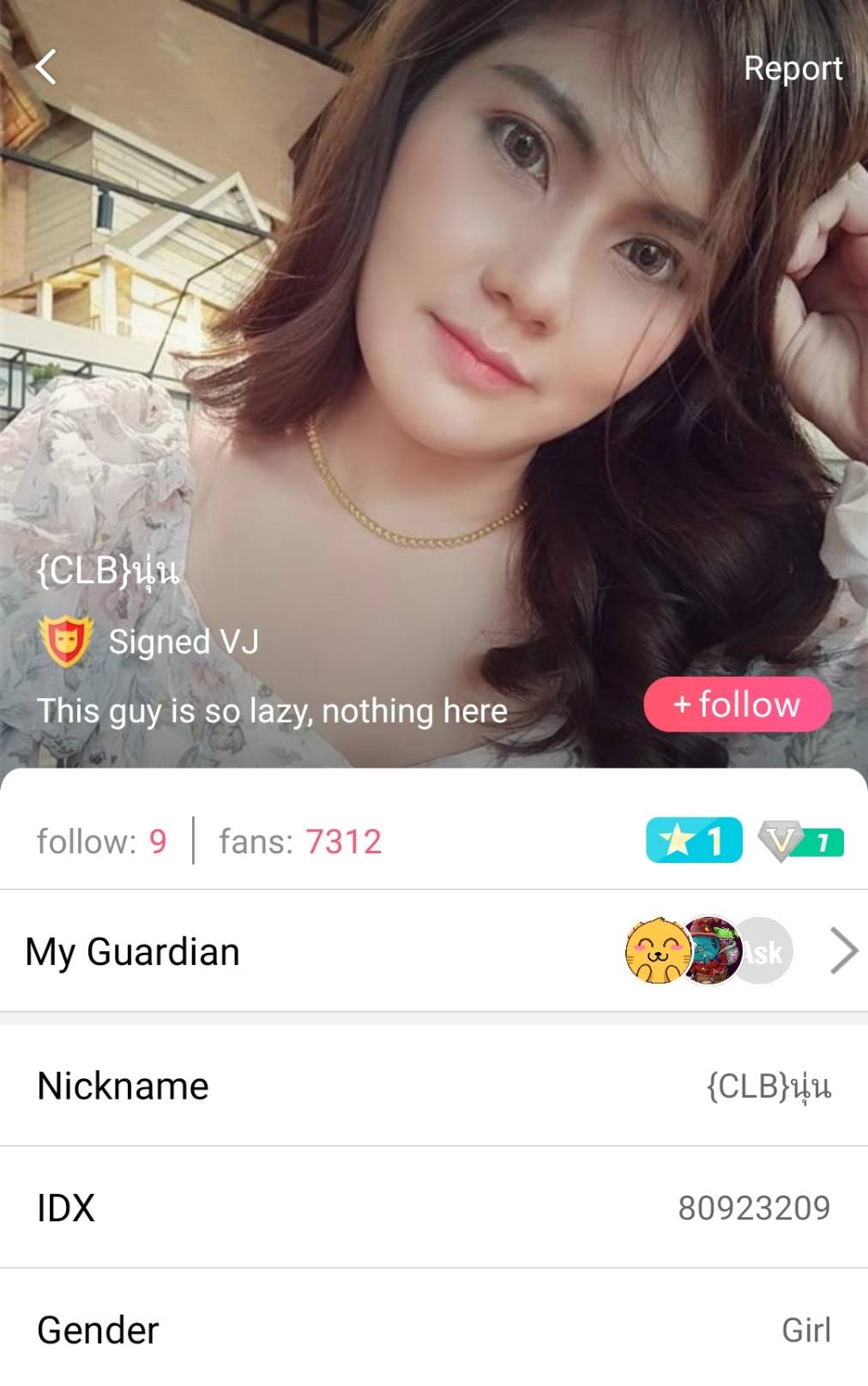Go back using the top-left arrow

(x=46, y=67)
